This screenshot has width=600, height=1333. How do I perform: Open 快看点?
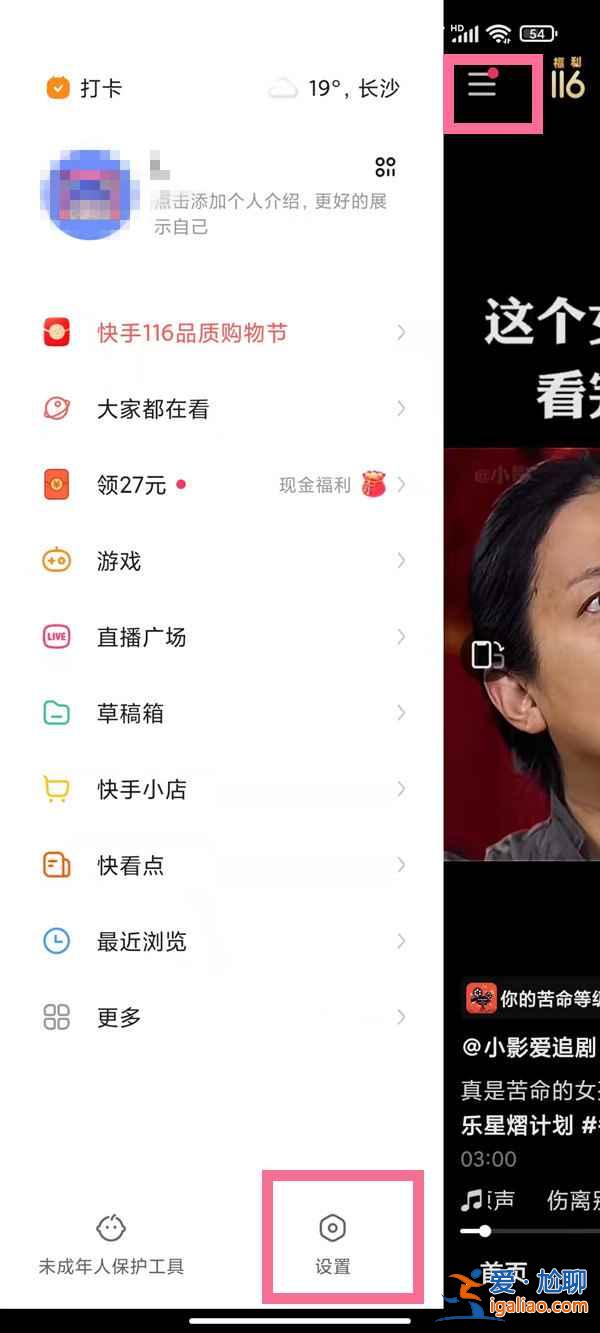224,865
